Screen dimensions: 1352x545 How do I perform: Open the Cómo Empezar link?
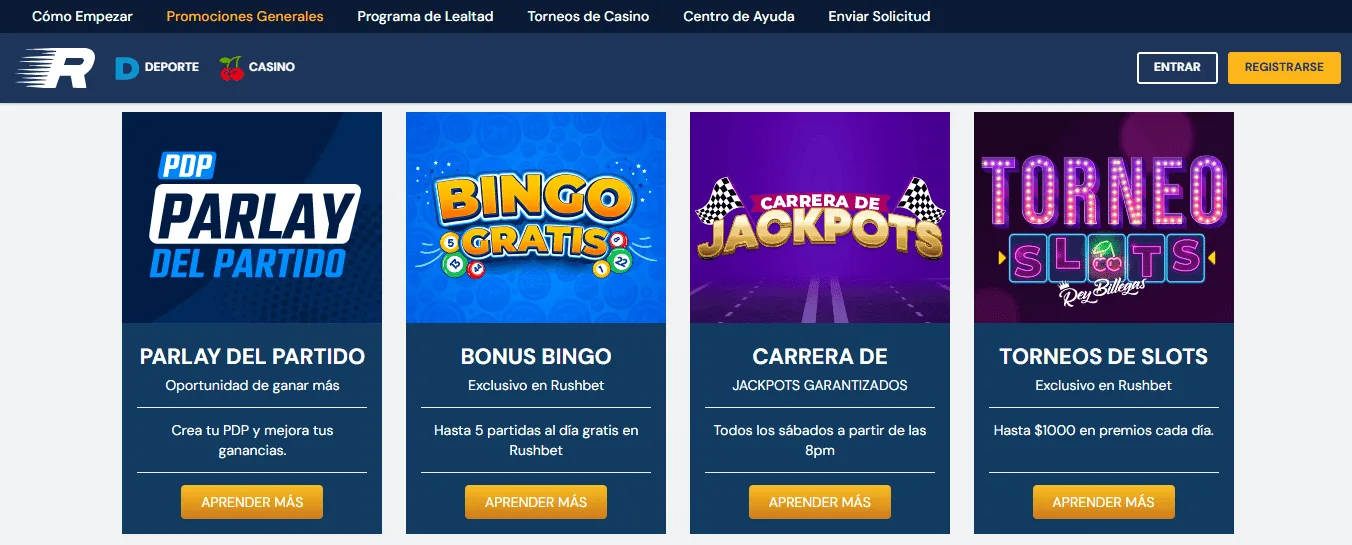(x=82, y=16)
